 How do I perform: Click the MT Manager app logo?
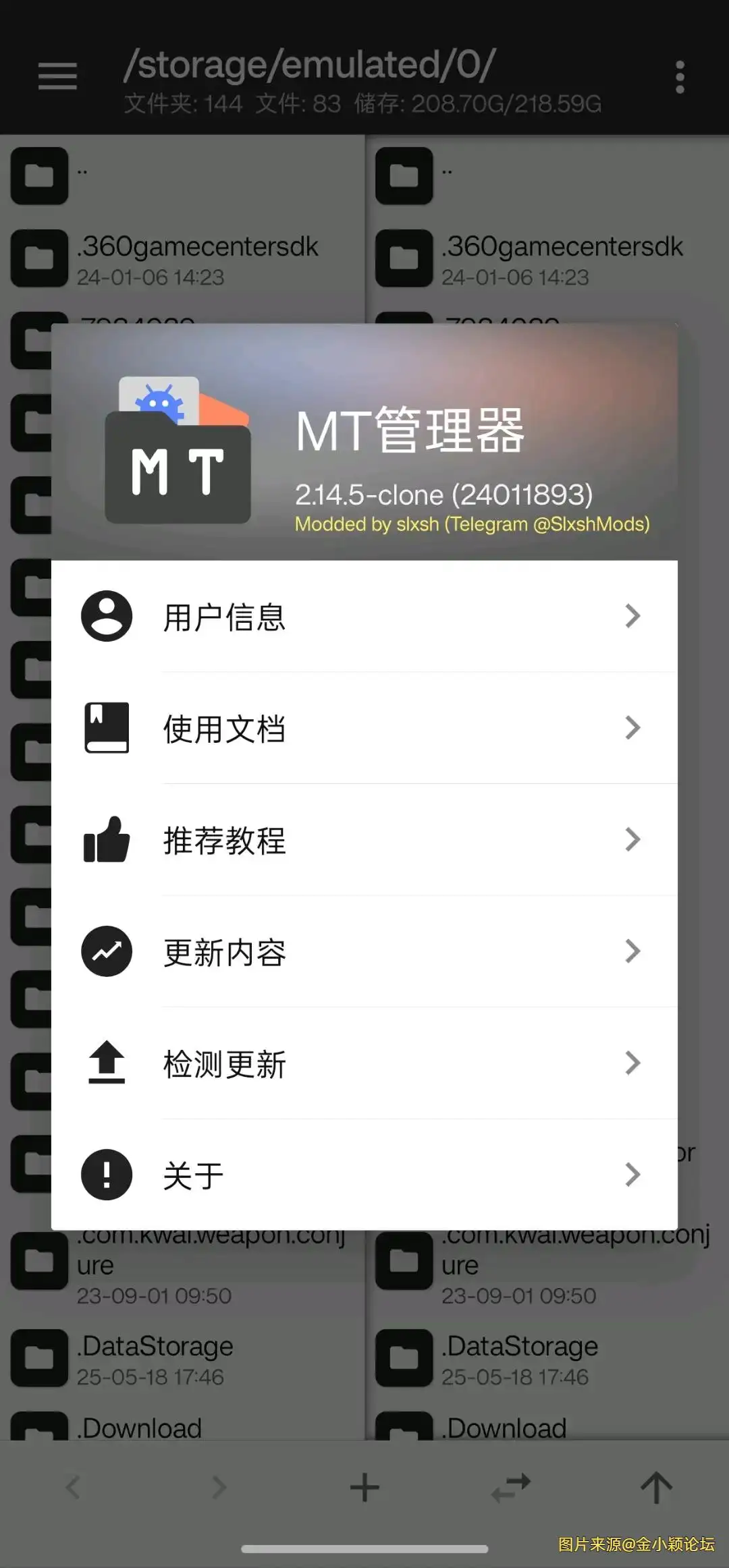click(177, 449)
